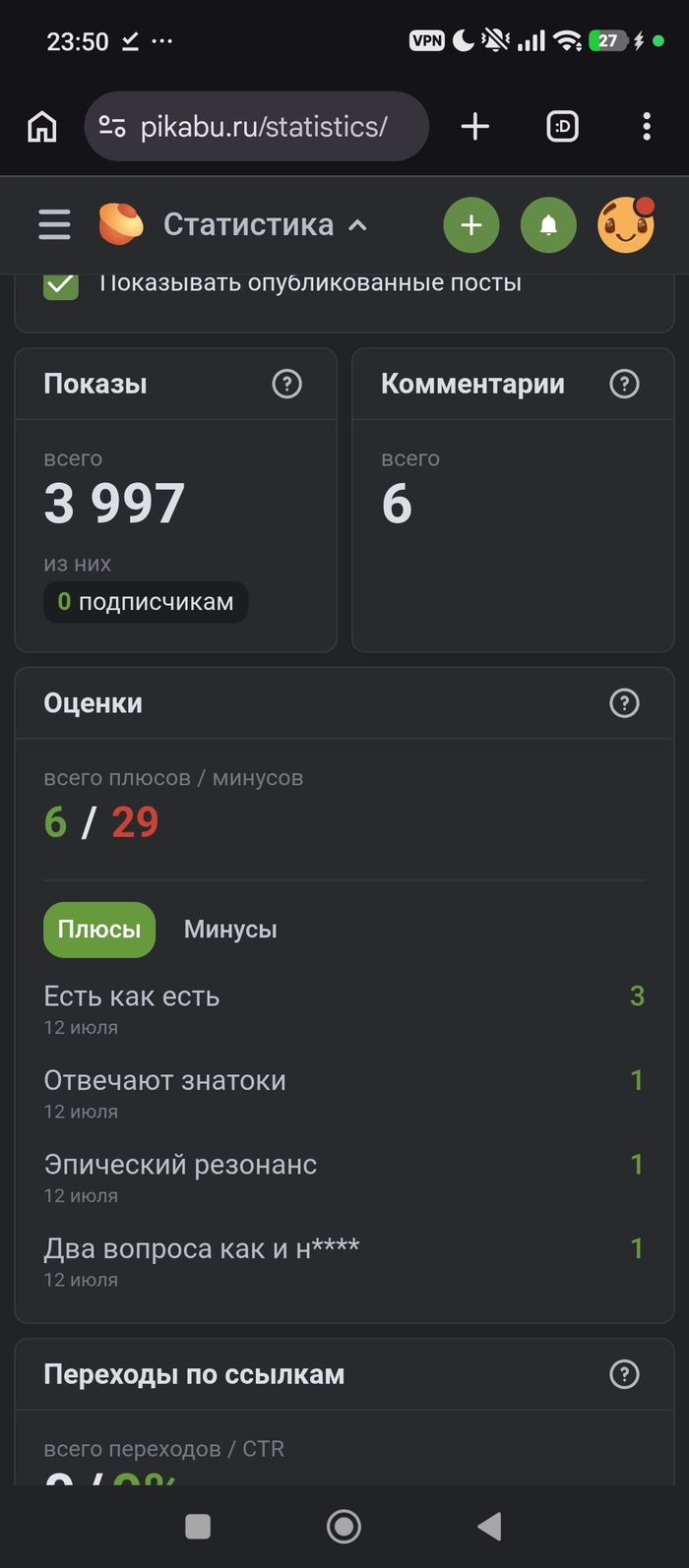Viewport: 689px width, 1568px height.
Task: Open a new browser tab
Action: tap(475, 126)
